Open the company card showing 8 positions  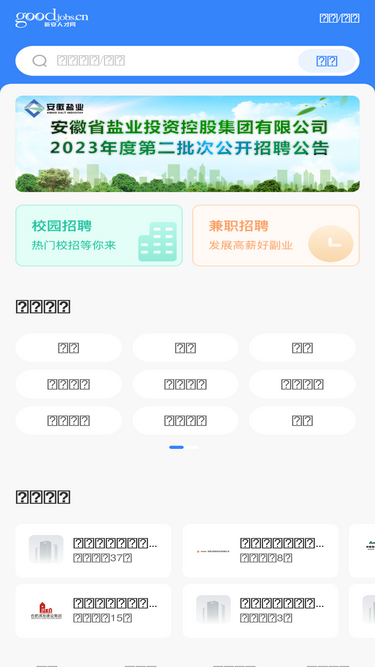(260, 550)
